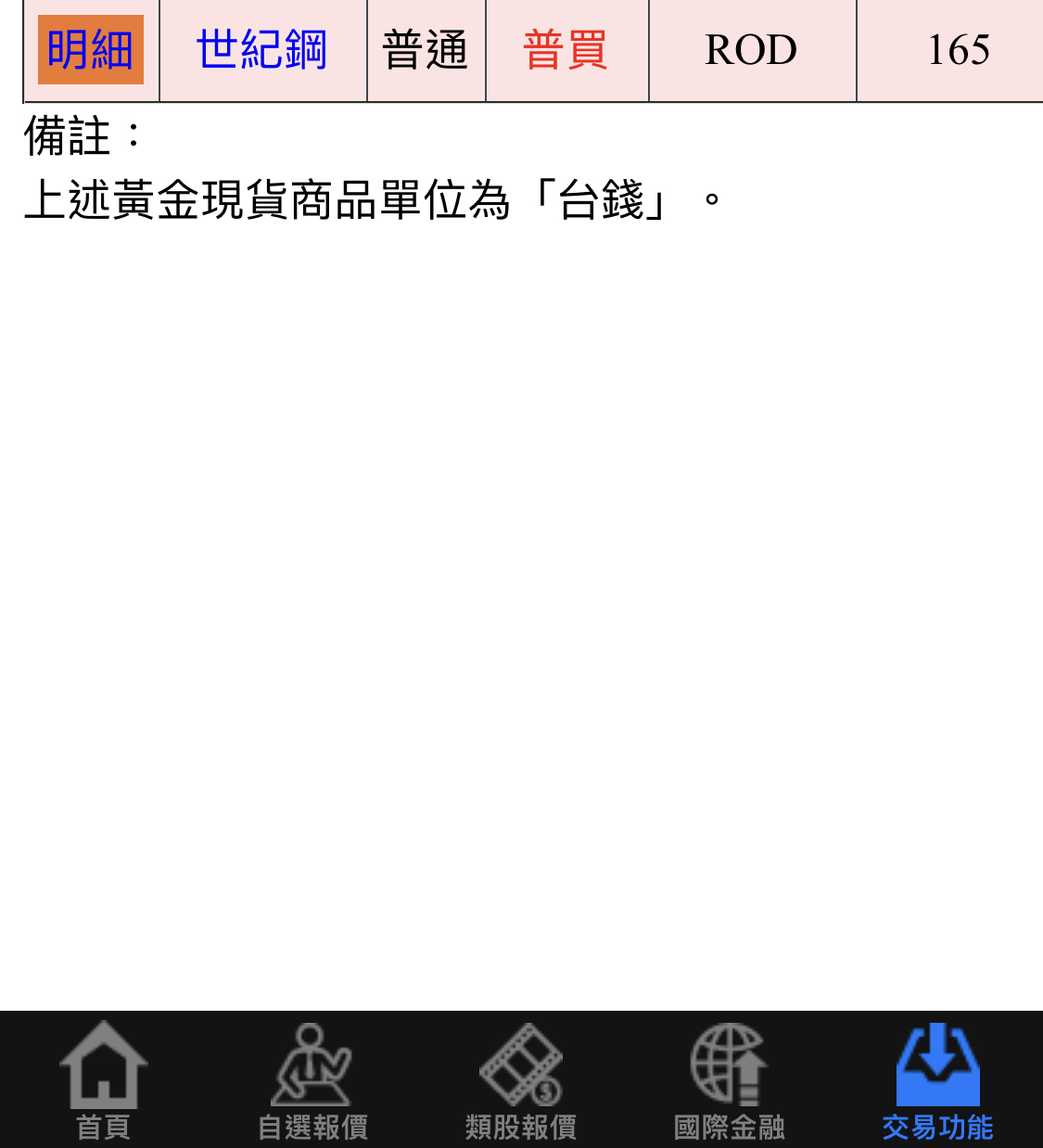Screen dimensions: 1043x1148
Task: Open the 明細 details button
Action: pyautogui.click(x=91, y=50)
